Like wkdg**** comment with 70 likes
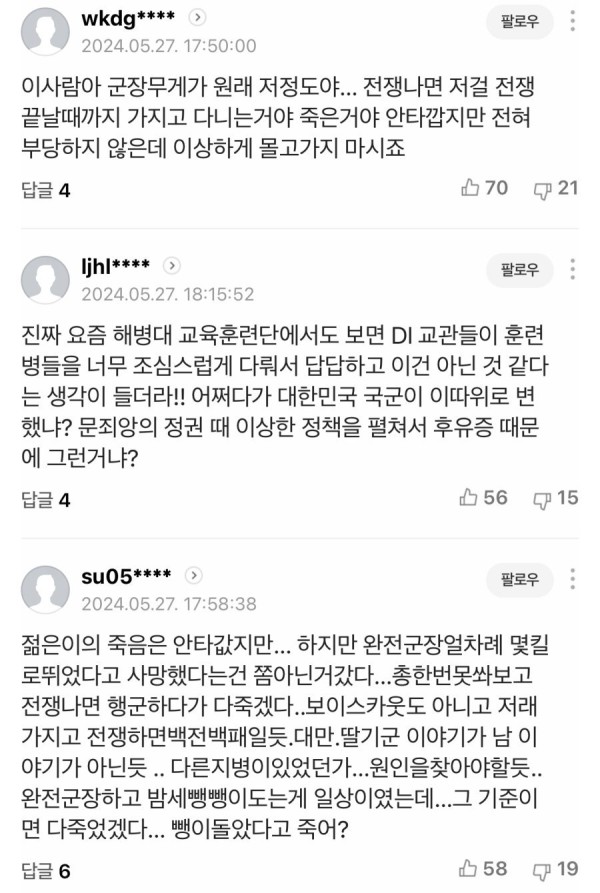 tap(484, 188)
